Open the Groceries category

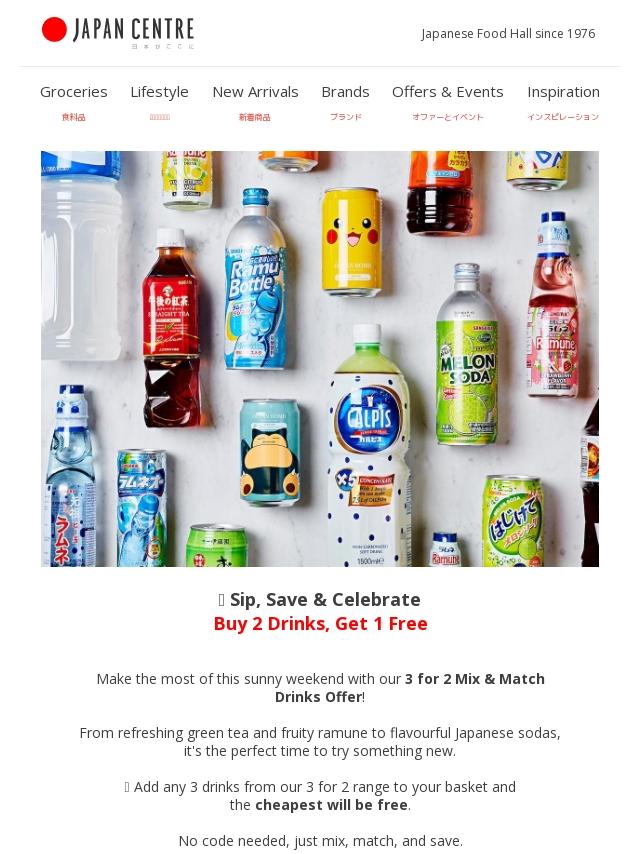(x=73, y=92)
